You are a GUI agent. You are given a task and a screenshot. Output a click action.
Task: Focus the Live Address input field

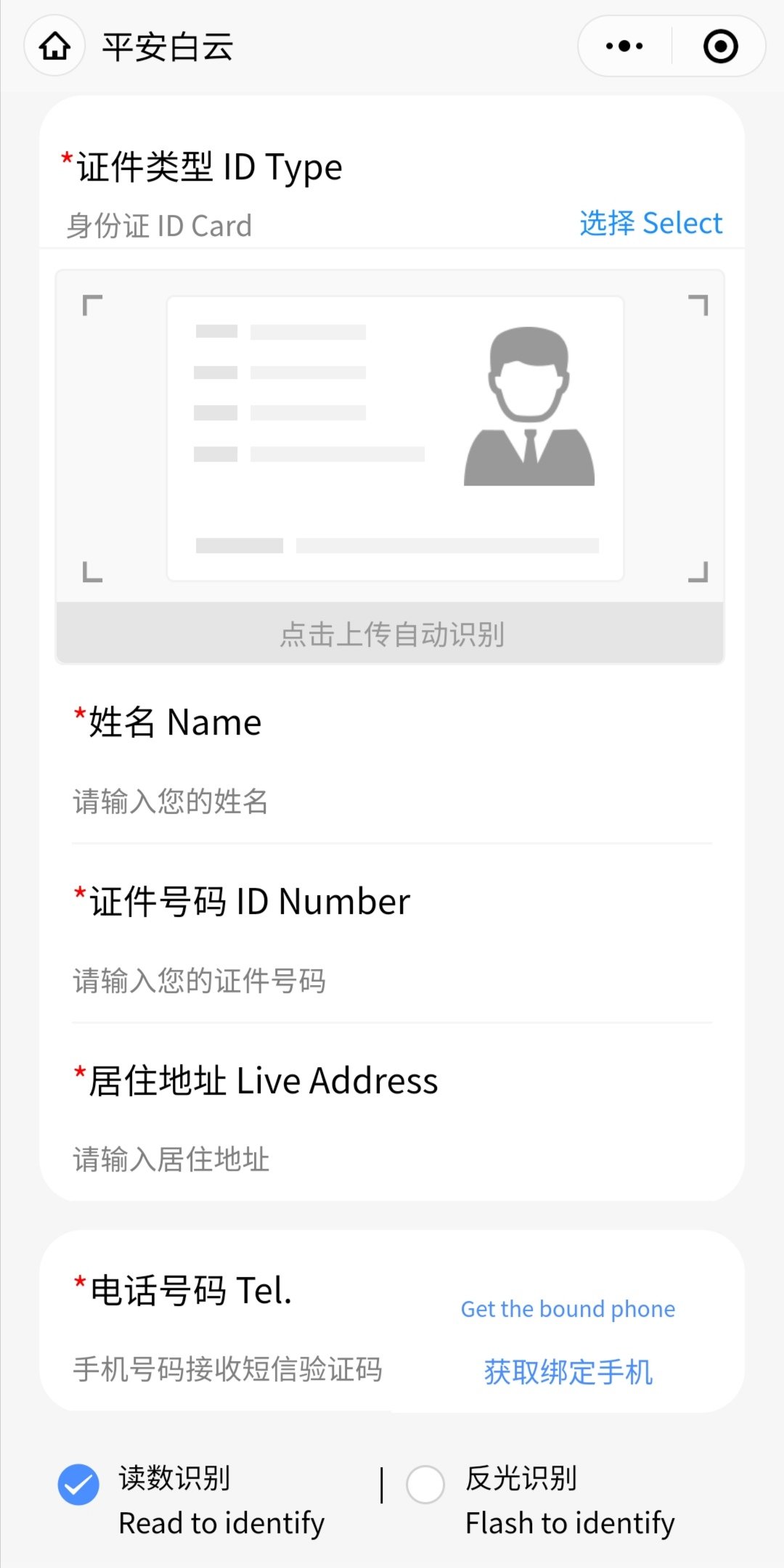[392, 1159]
